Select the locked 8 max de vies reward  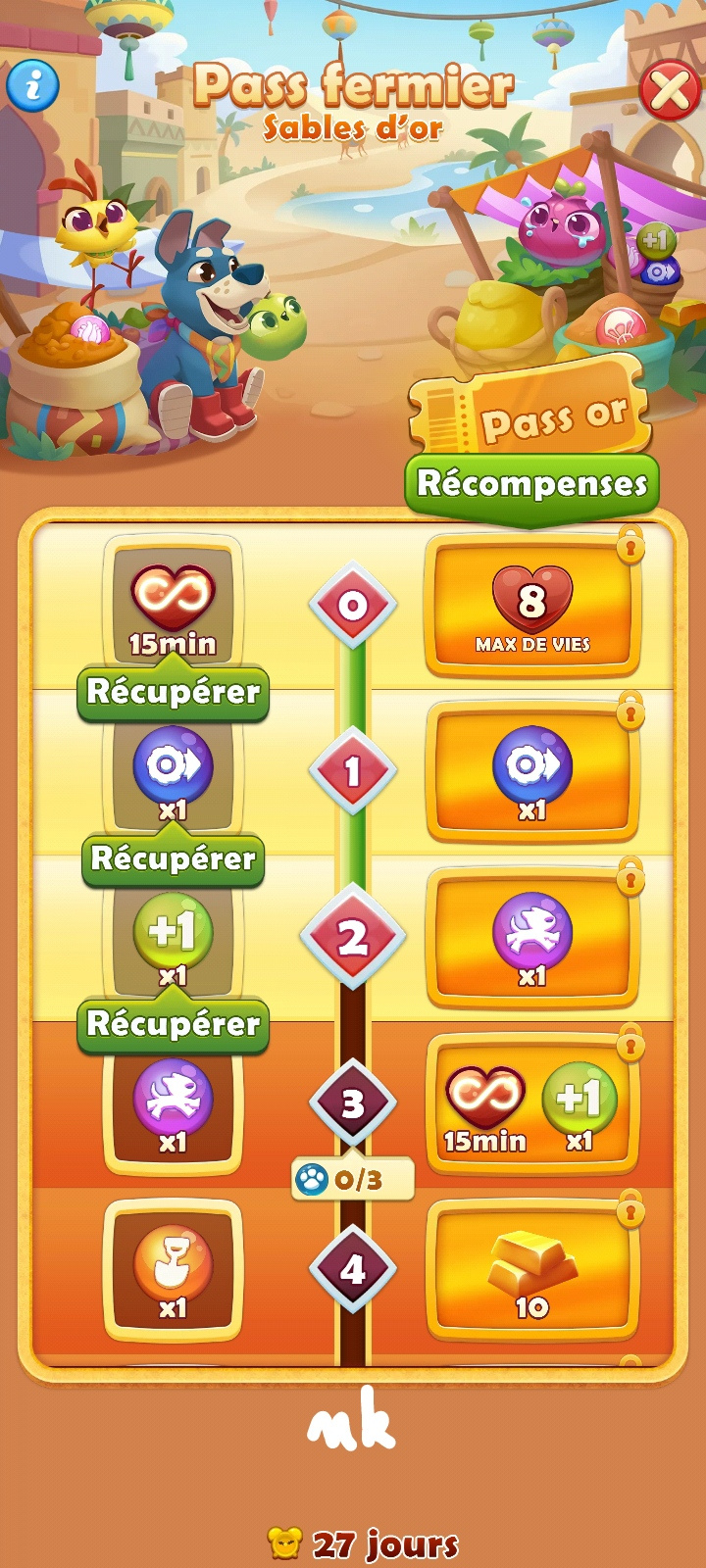tap(532, 608)
